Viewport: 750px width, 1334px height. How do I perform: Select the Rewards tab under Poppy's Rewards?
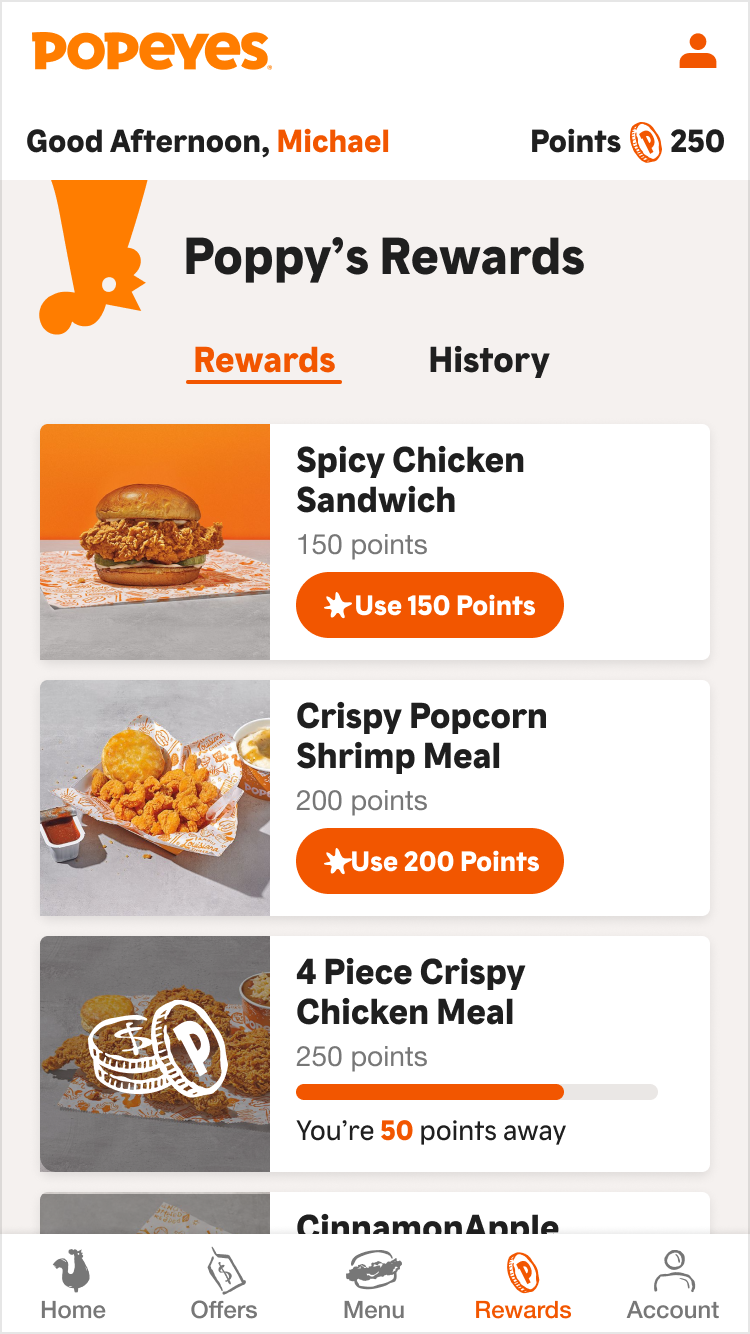[x=264, y=361]
